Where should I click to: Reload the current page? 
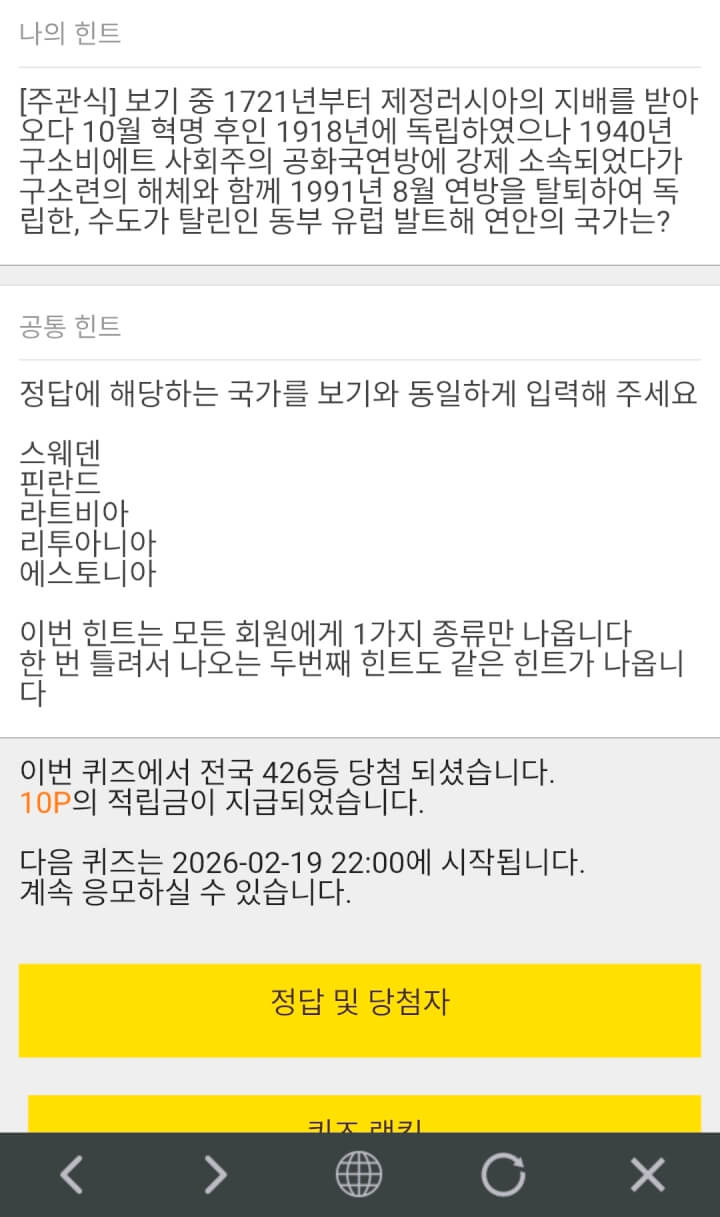pyautogui.click(x=503, y=1175)
